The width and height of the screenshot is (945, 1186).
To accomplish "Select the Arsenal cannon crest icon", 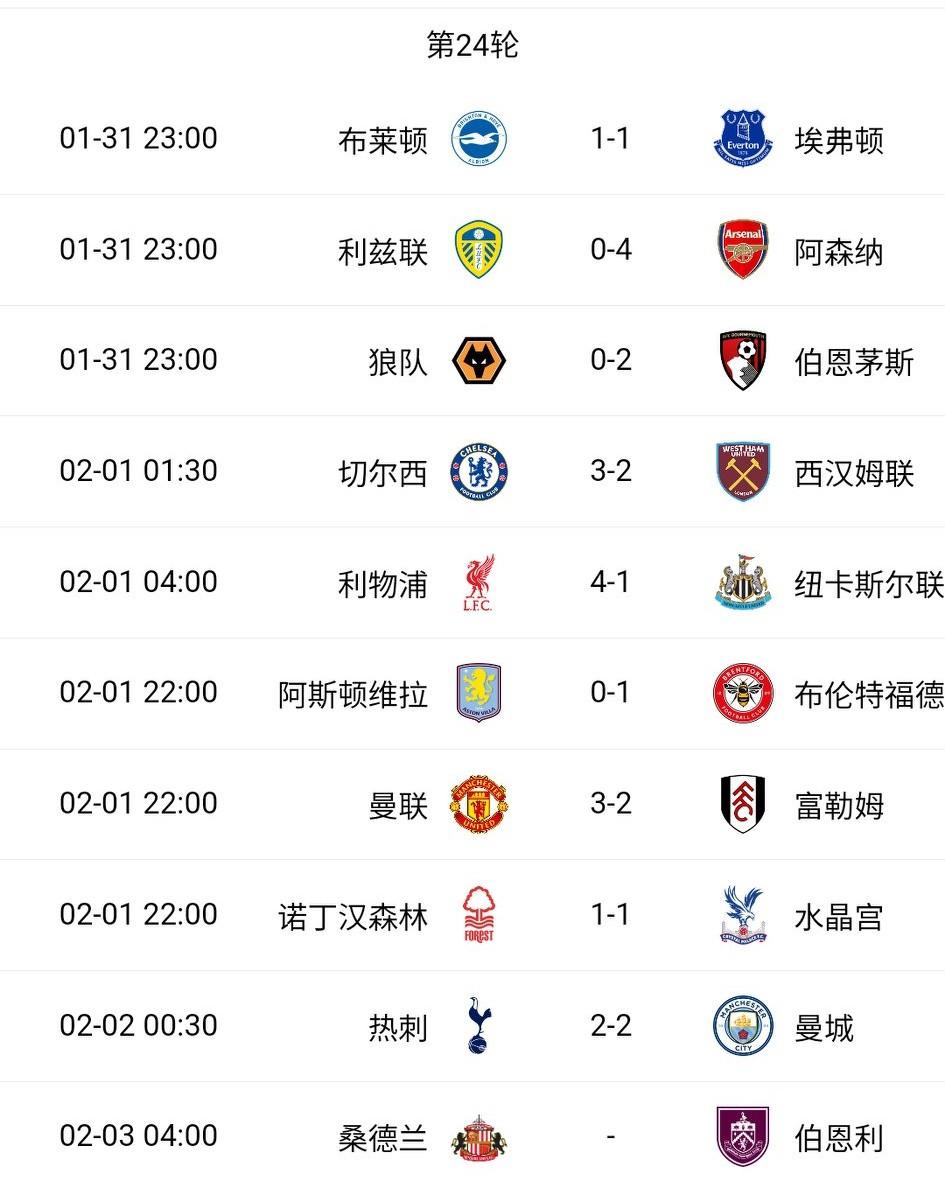I will (x=742, y=250).
